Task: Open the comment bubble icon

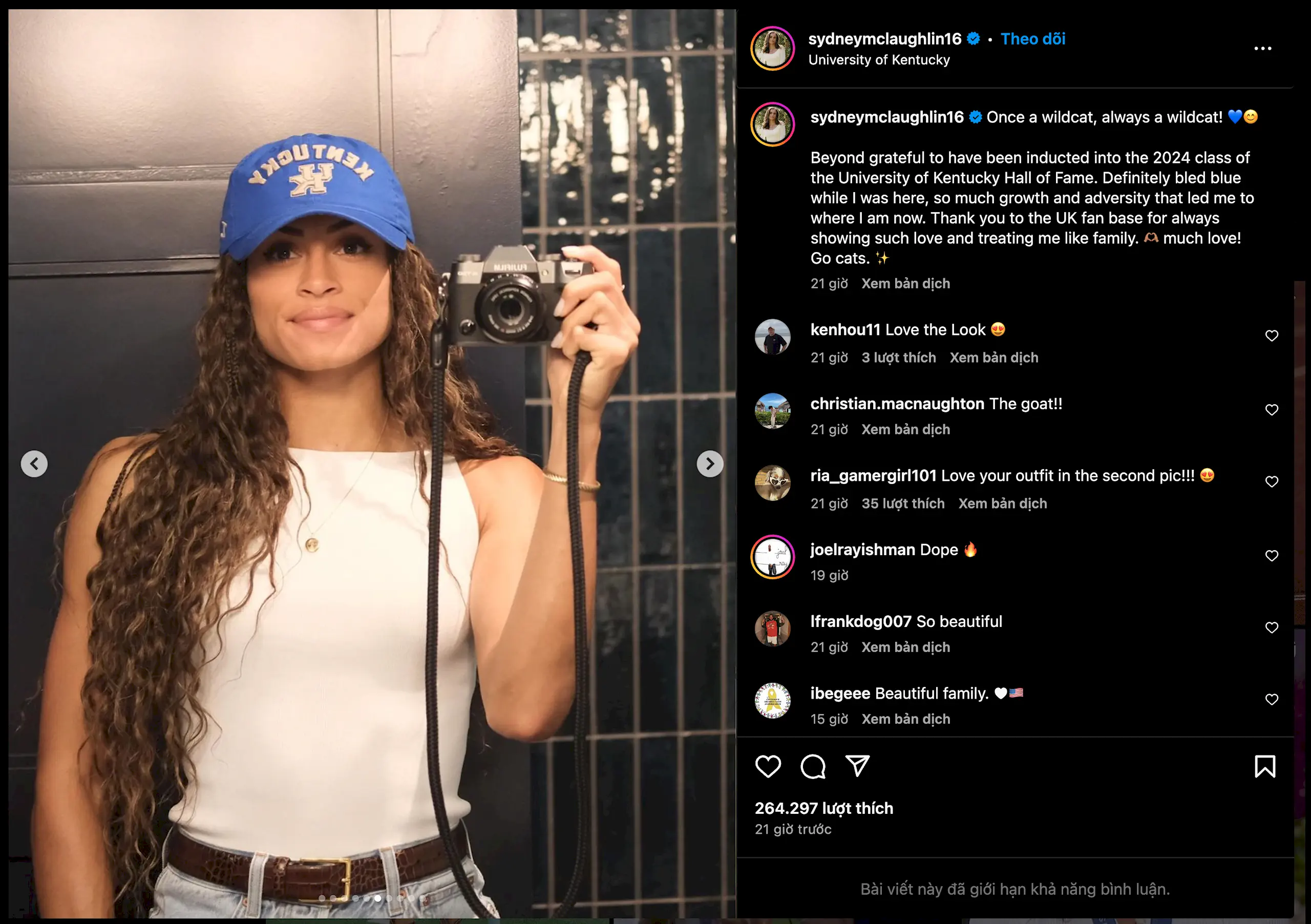Action: pos(813,766)
